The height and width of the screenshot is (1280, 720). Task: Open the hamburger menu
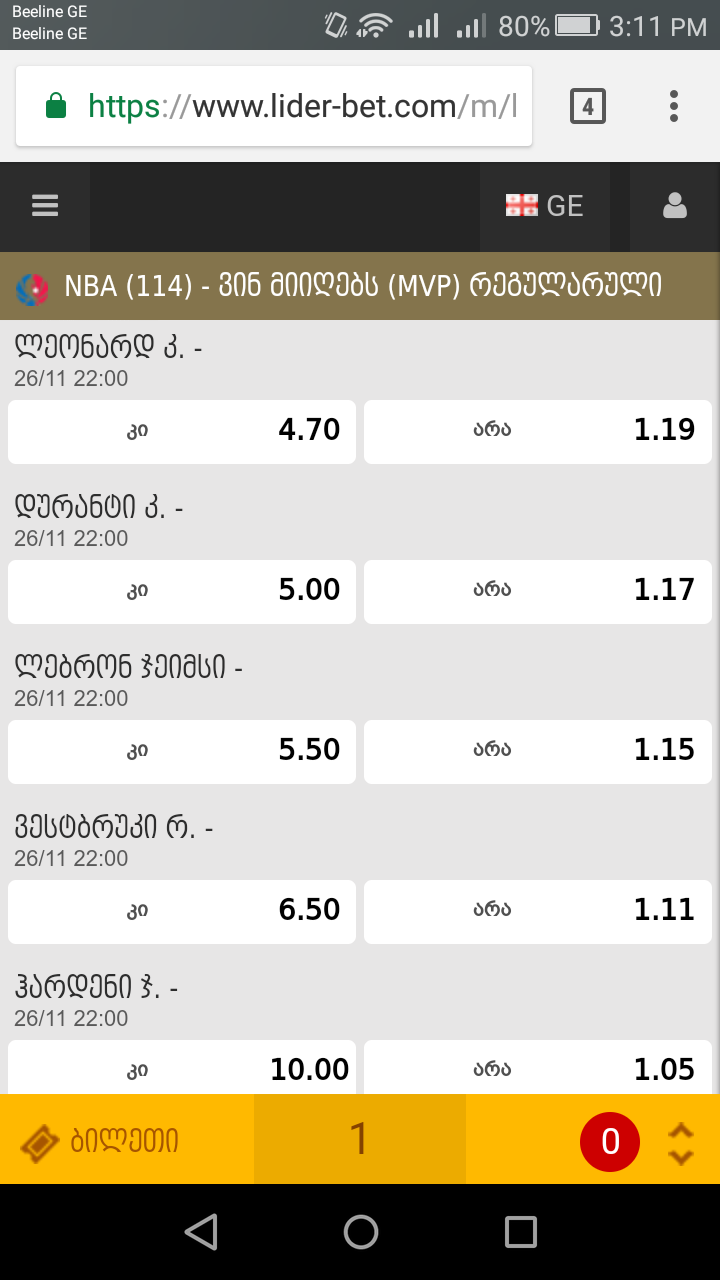(x=45, y=206)
